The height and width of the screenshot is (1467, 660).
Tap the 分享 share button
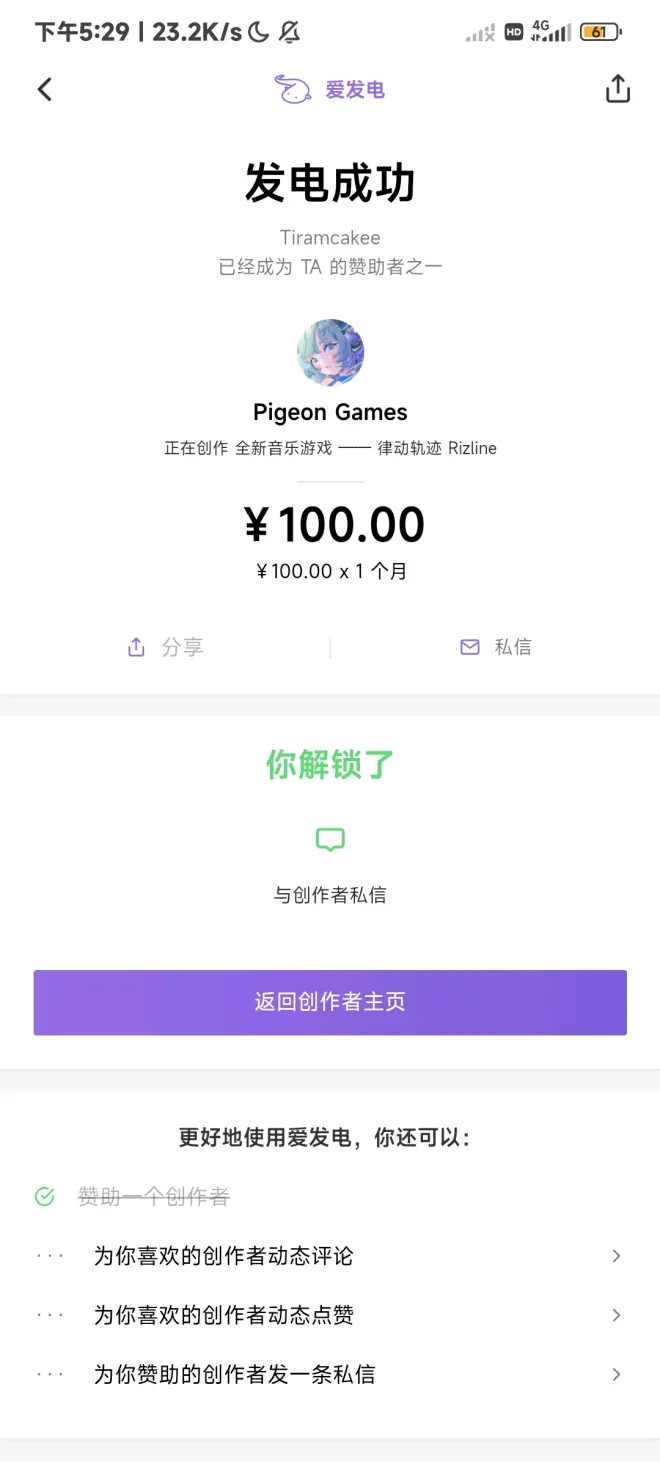166,647
